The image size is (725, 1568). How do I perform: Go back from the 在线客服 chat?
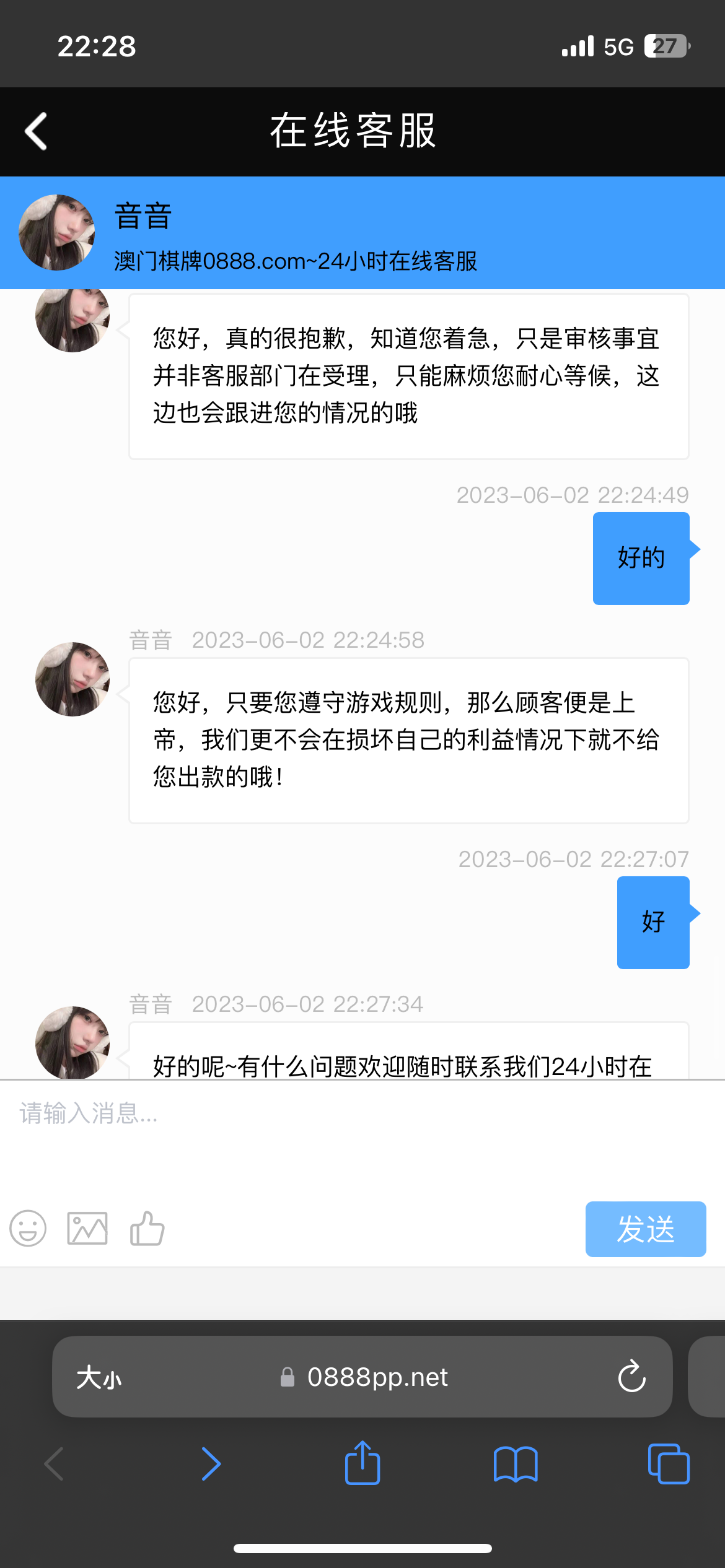(x=36, y=131)
